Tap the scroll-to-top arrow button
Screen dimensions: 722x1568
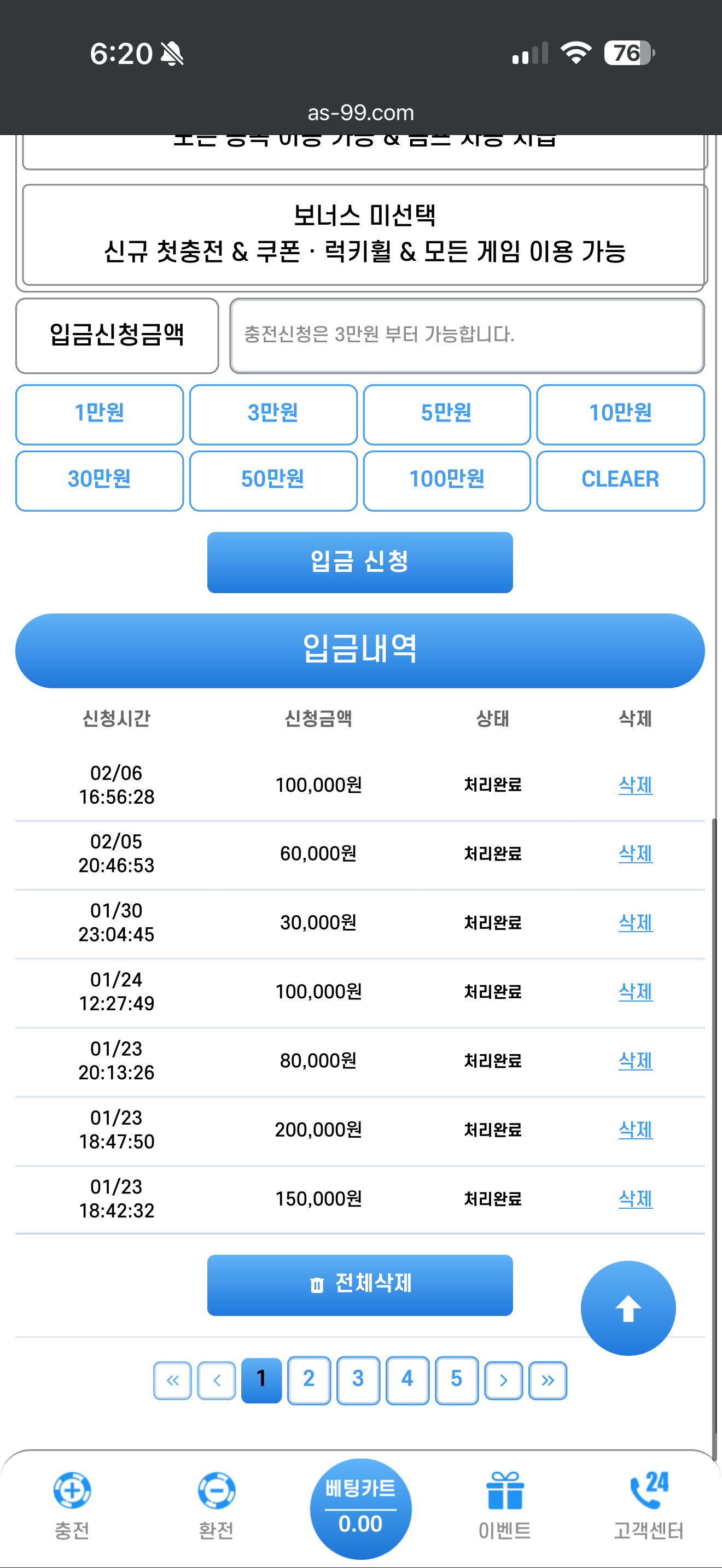point(627,1309)
